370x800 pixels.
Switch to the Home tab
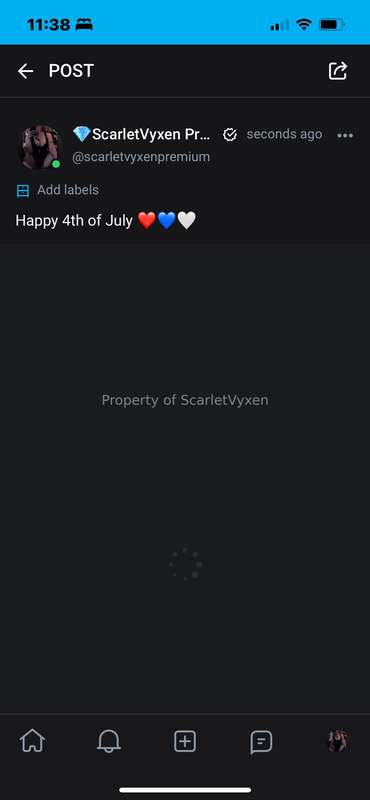coord(32,741)
